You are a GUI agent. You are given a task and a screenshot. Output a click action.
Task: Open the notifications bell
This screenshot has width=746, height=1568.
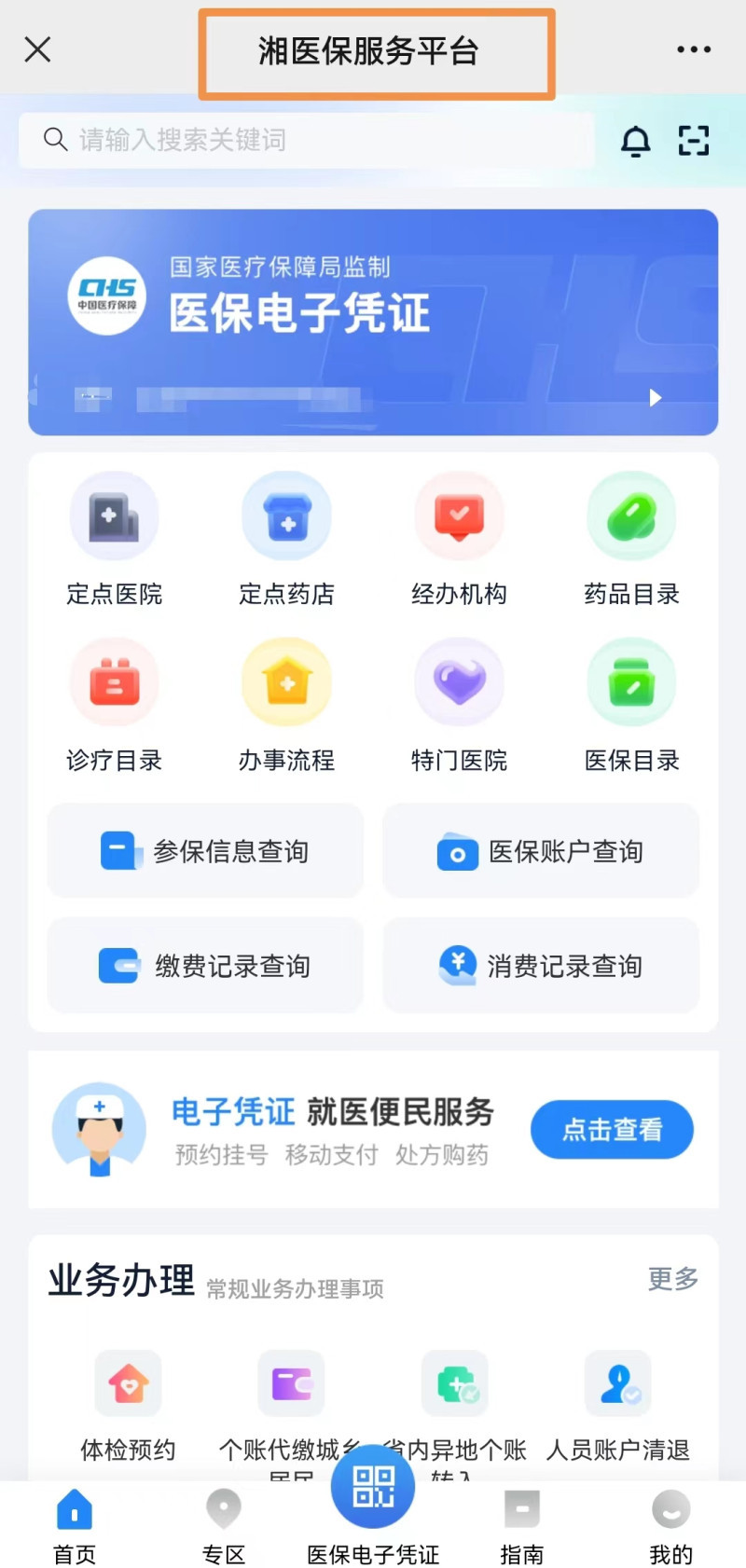(x=636, y=141)
